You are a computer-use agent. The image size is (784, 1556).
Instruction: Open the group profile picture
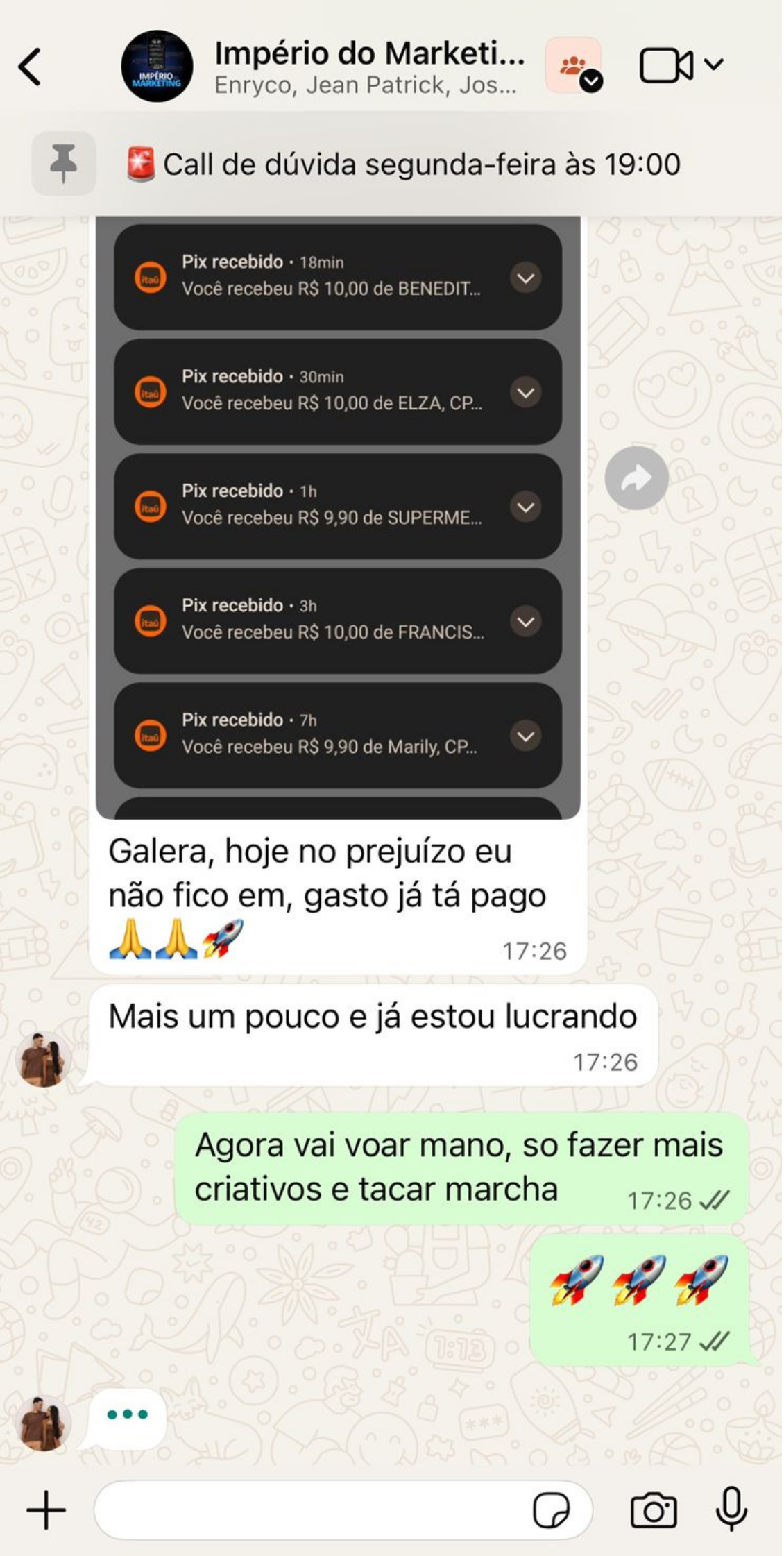(157, 67)
